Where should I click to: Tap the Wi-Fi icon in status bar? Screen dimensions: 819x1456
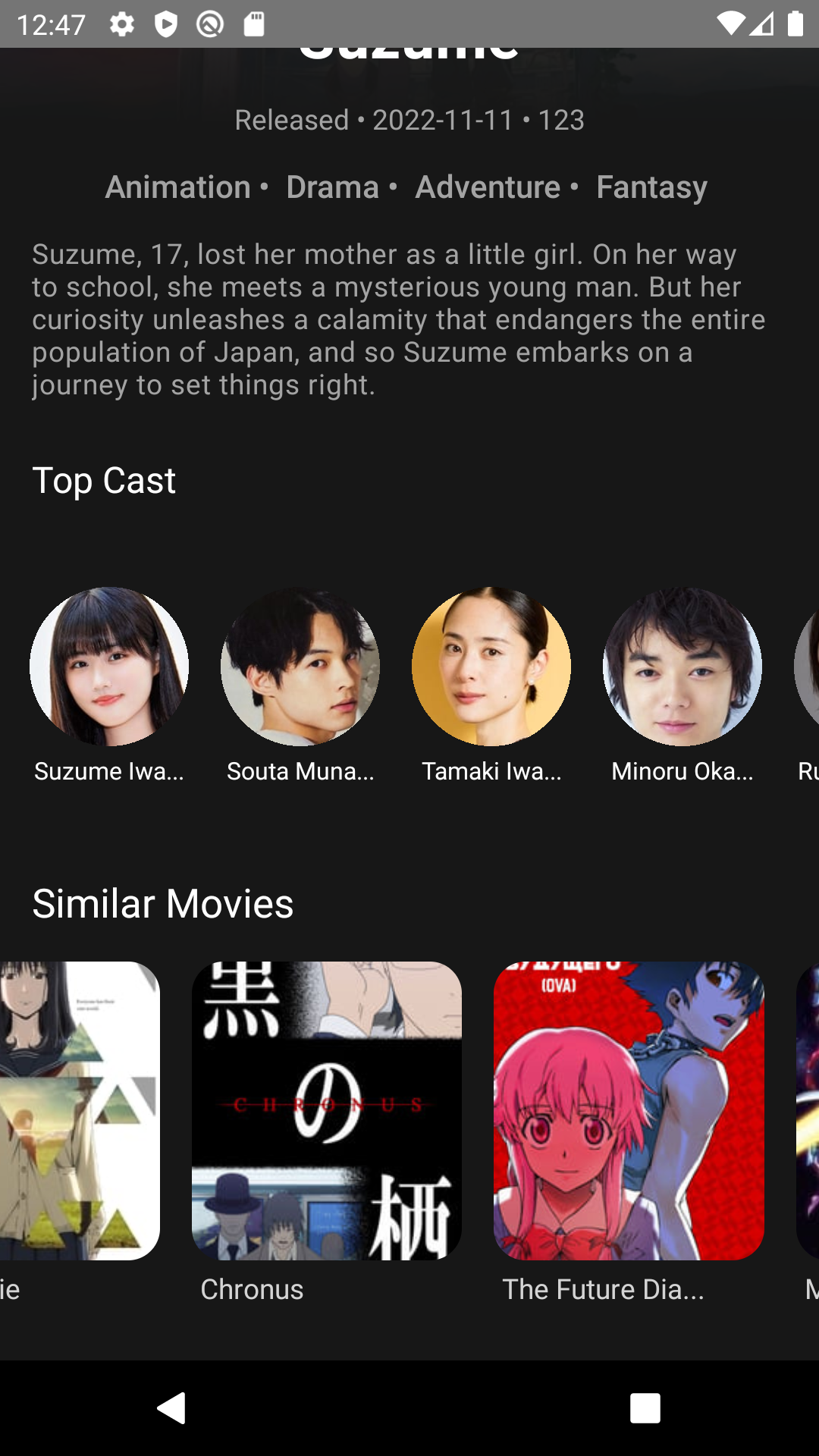coord(730,23)
